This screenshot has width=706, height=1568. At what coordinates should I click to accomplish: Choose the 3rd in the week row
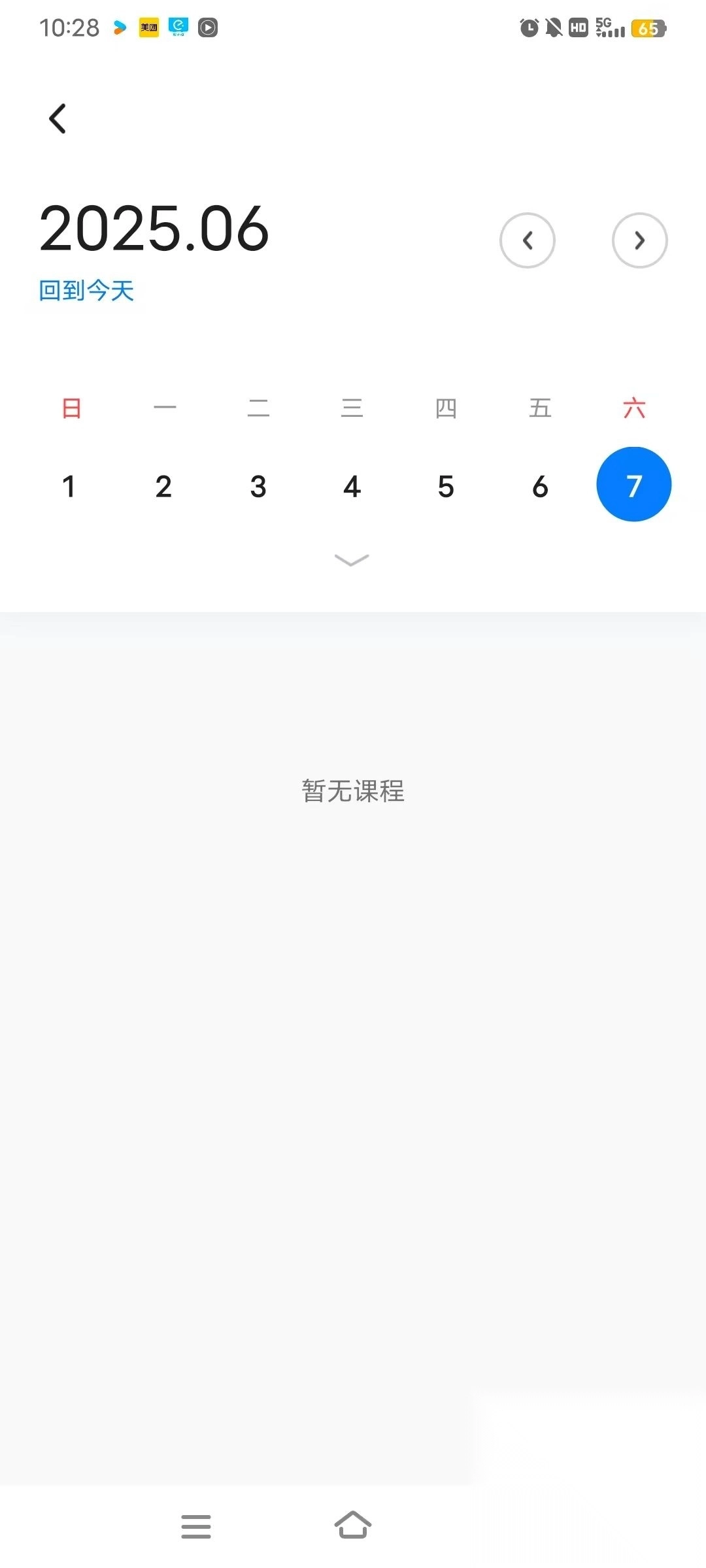(x=258, y=486)
